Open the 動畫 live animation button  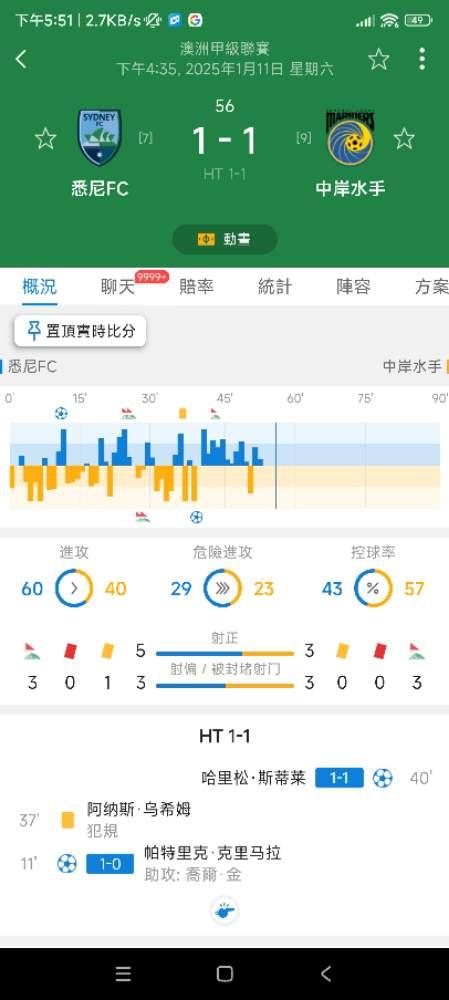[x=224, y=239]
